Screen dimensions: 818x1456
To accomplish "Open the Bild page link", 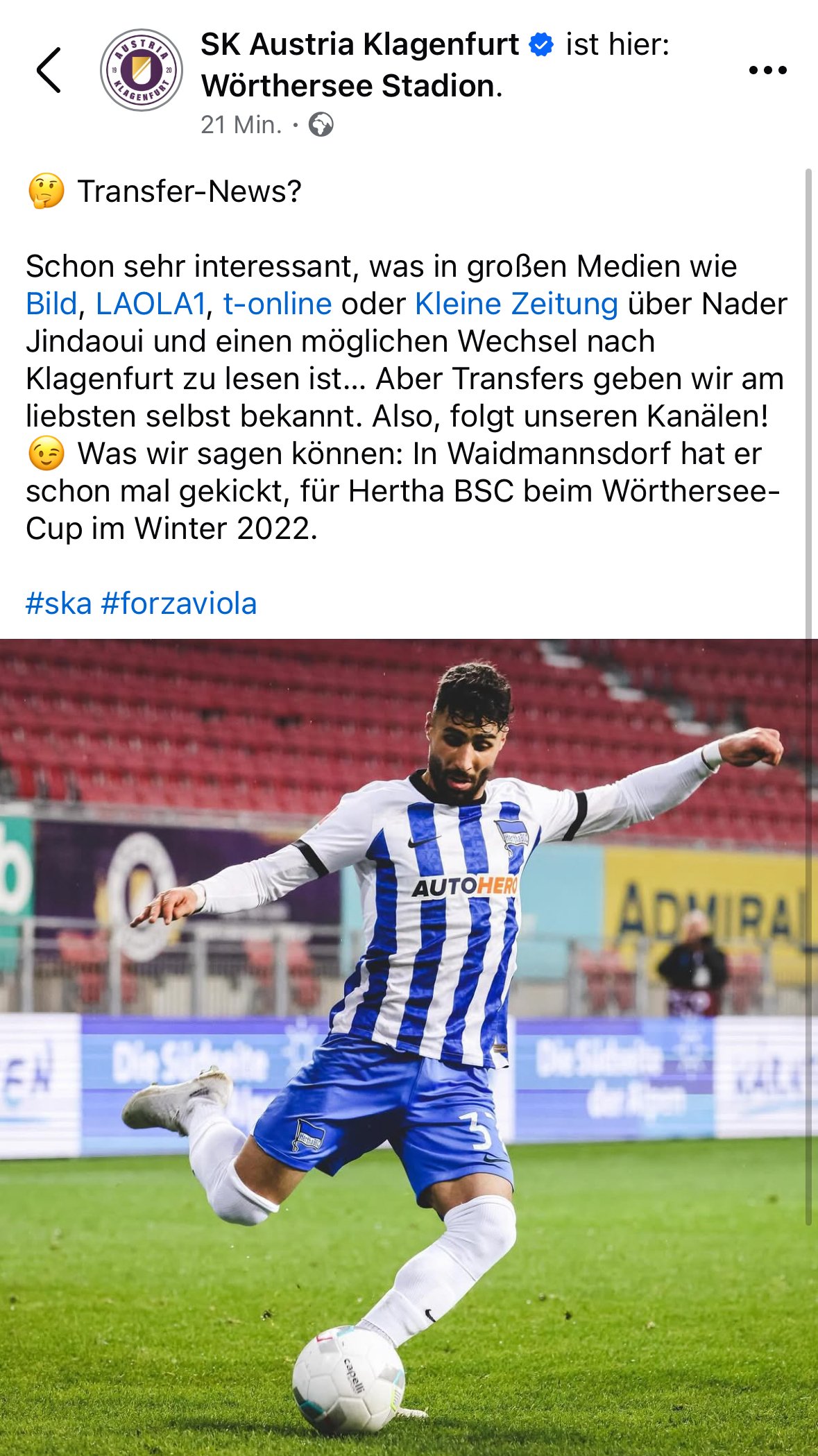I will pos(51,304).
